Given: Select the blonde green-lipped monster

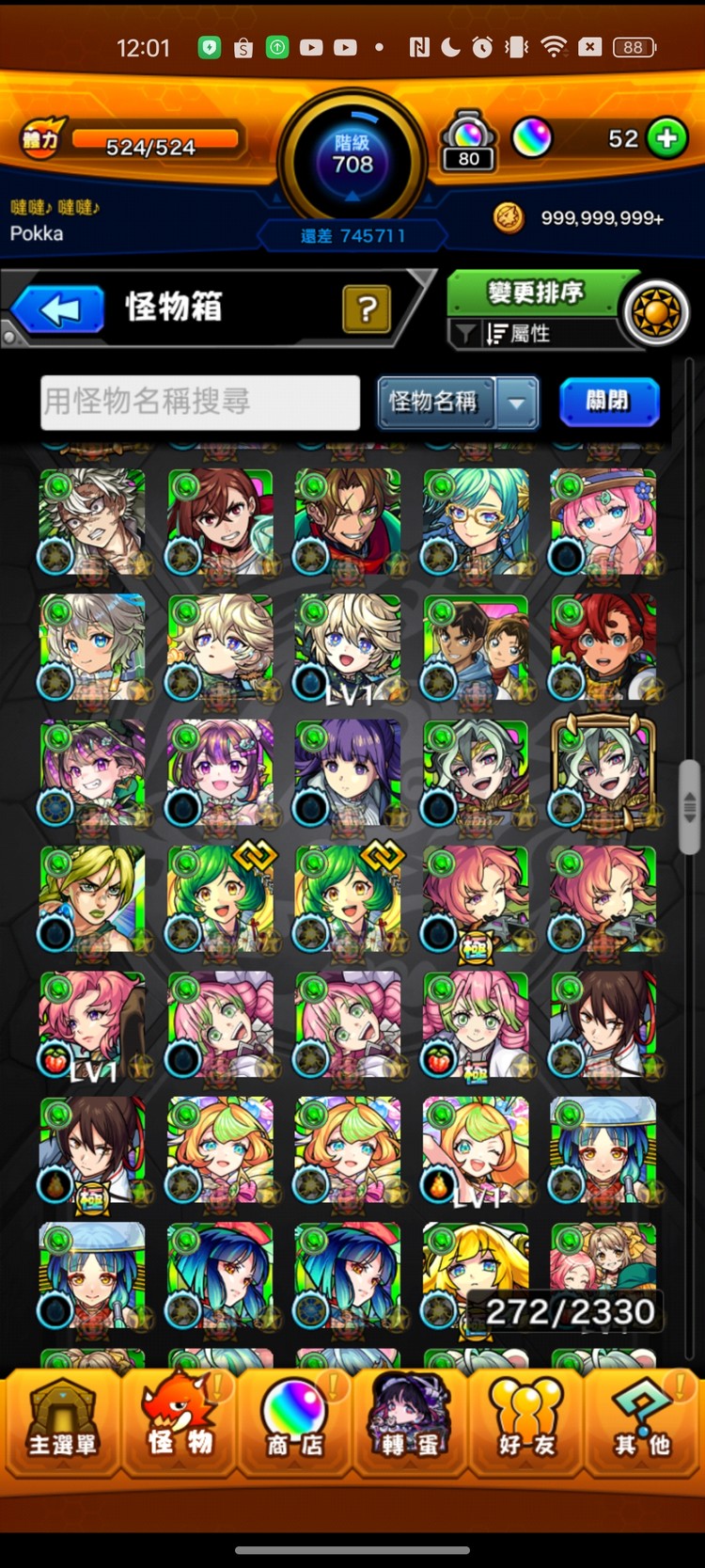Looking at the screenshot, I should [x=92, y=899].
